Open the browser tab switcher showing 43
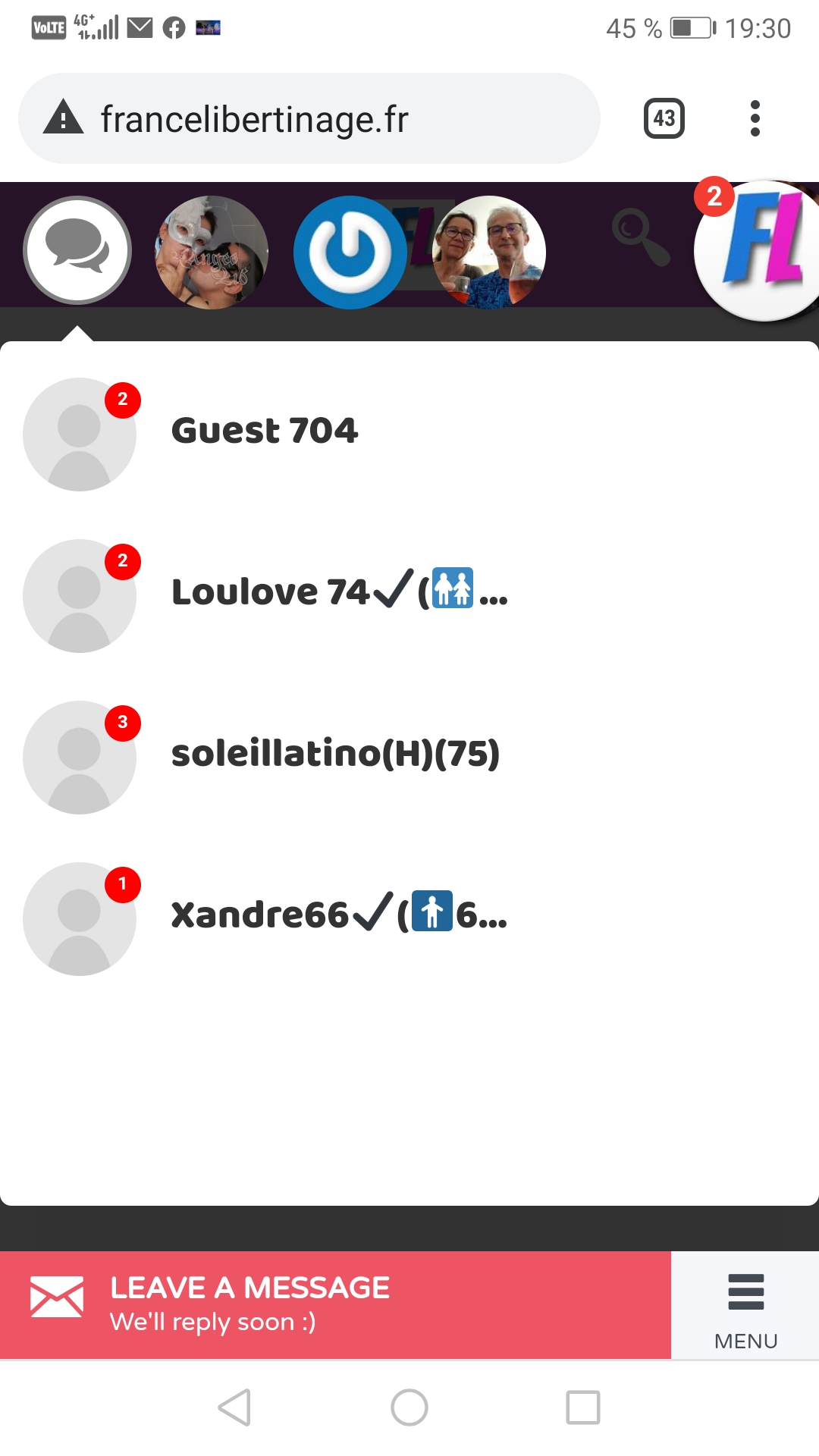 click(x=664, y=118)
